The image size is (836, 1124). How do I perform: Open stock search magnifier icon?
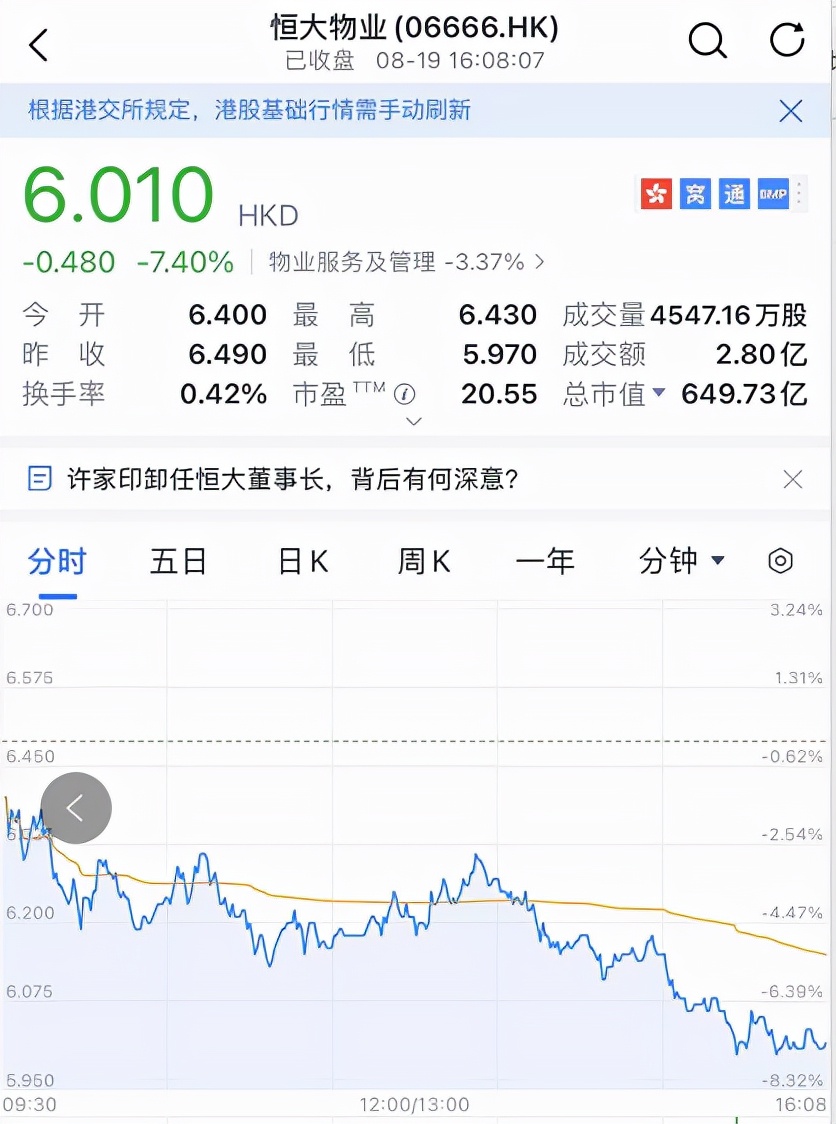click(x=708, y=41)
